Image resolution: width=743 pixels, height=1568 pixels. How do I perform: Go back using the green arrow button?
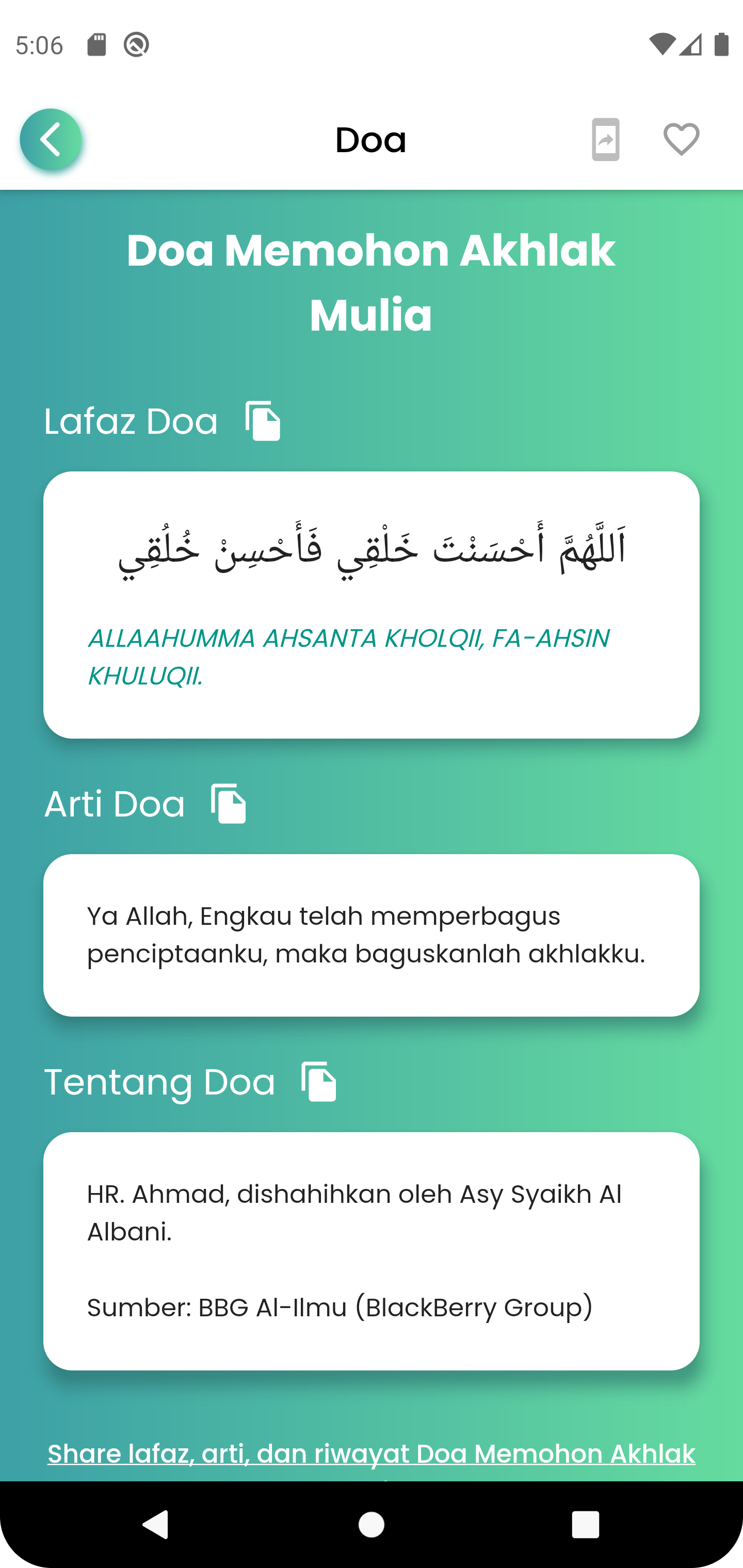tap(51, 139)
